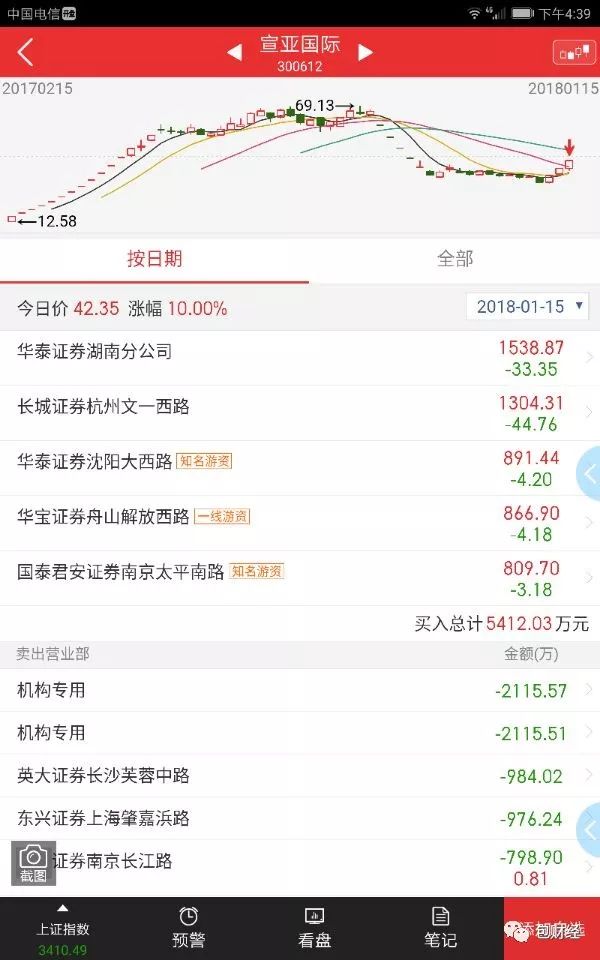Open 长城证券杭州文一西路 row
Image resolution: width=600 pixels, height=960 pixels.
(x=300, y=413)
